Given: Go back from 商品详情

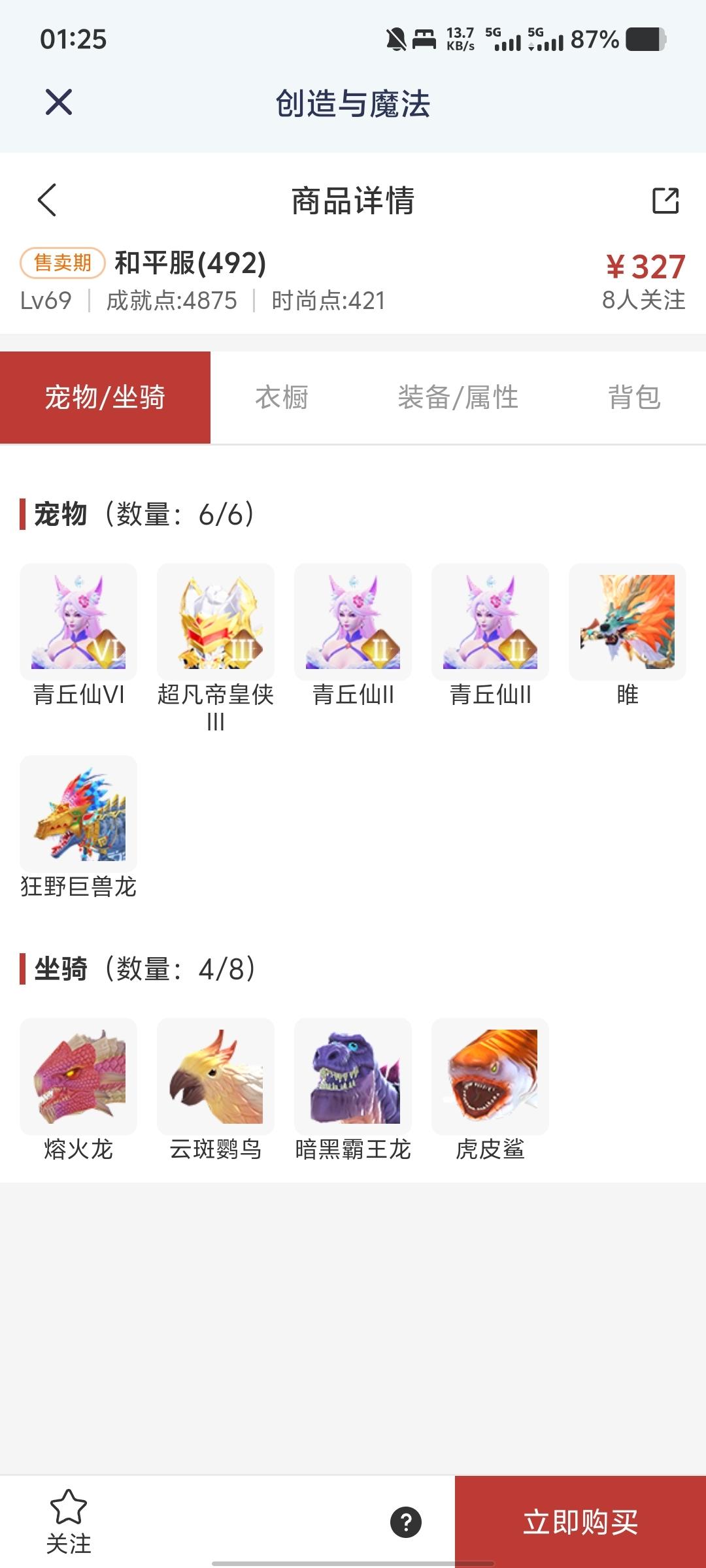Looking at the screenshot, I should tap(47, 200).
